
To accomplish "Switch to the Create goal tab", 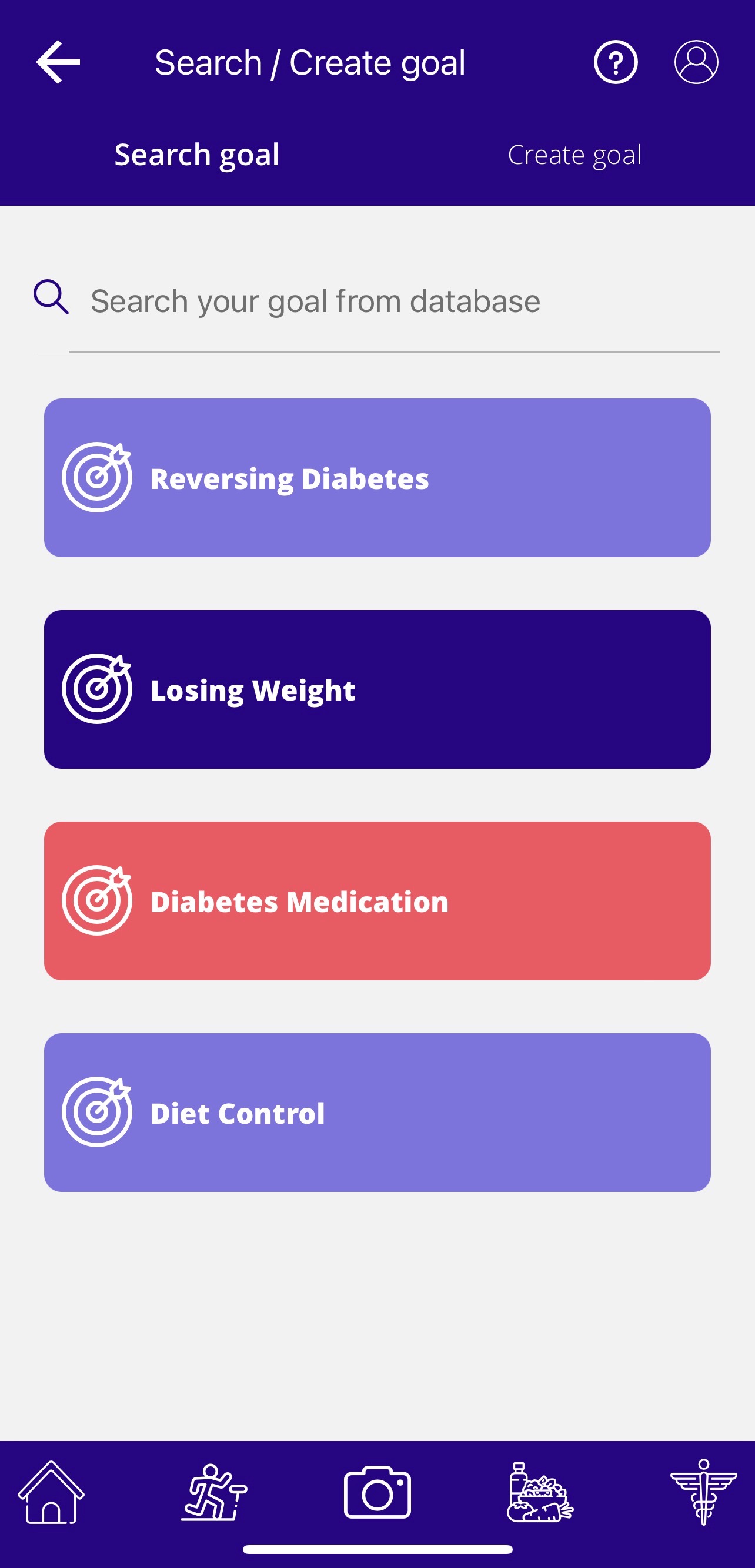I will (574, 155).
